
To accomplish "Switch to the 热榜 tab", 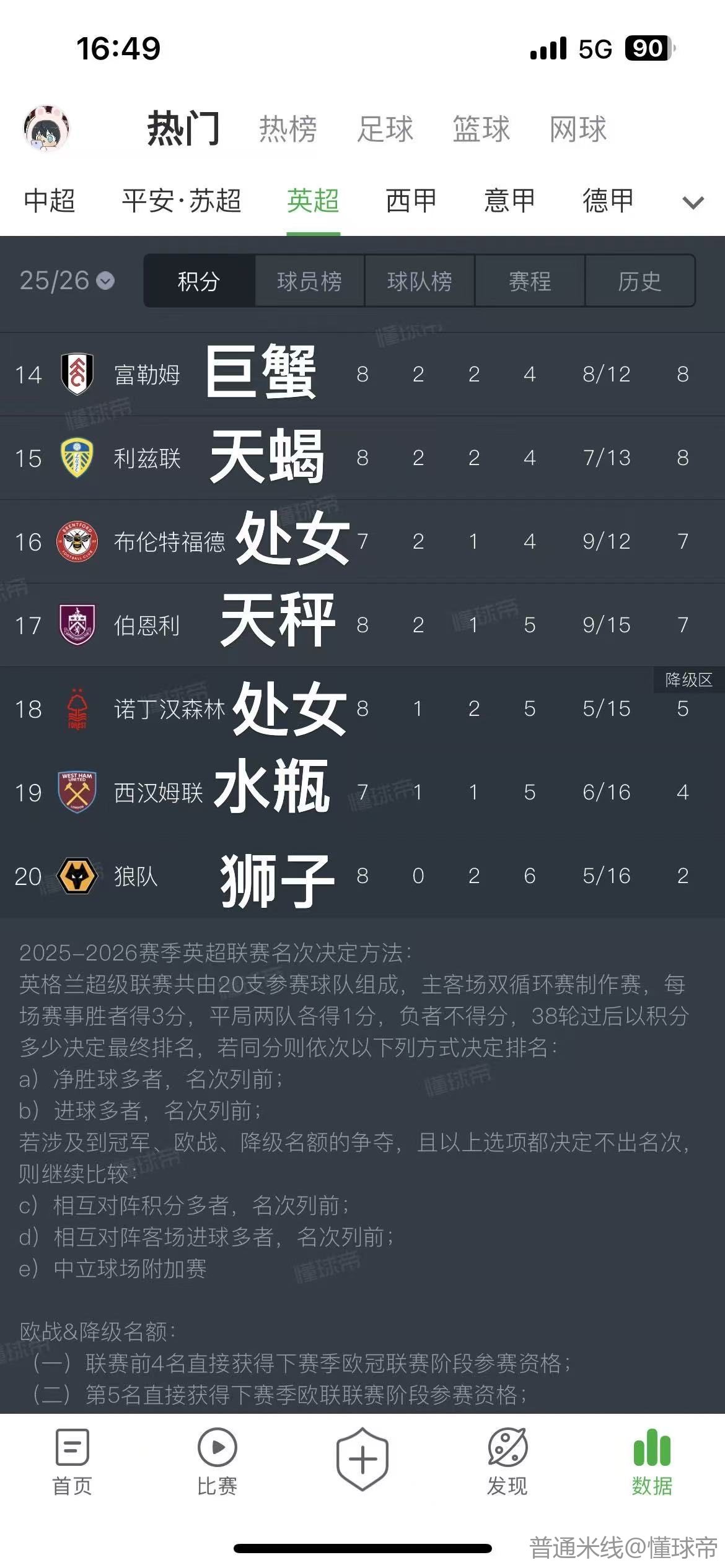I will [288, 129].
